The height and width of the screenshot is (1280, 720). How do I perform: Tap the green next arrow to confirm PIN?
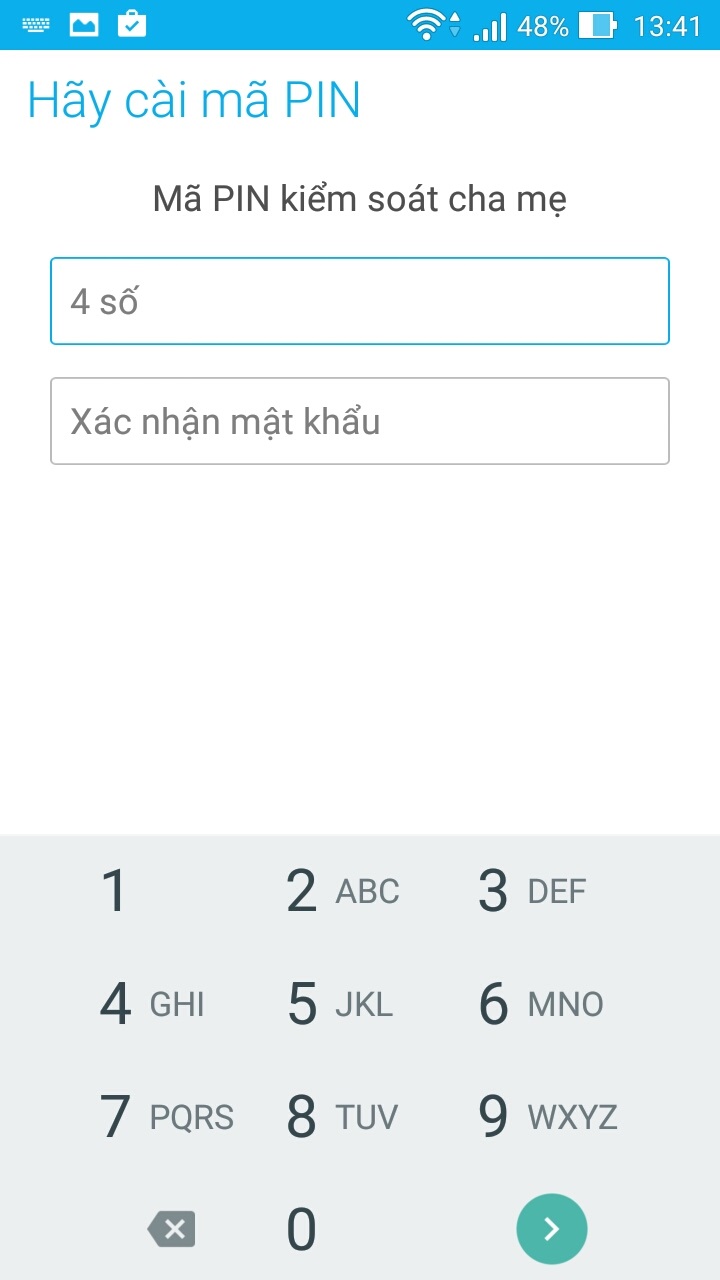552,1229
